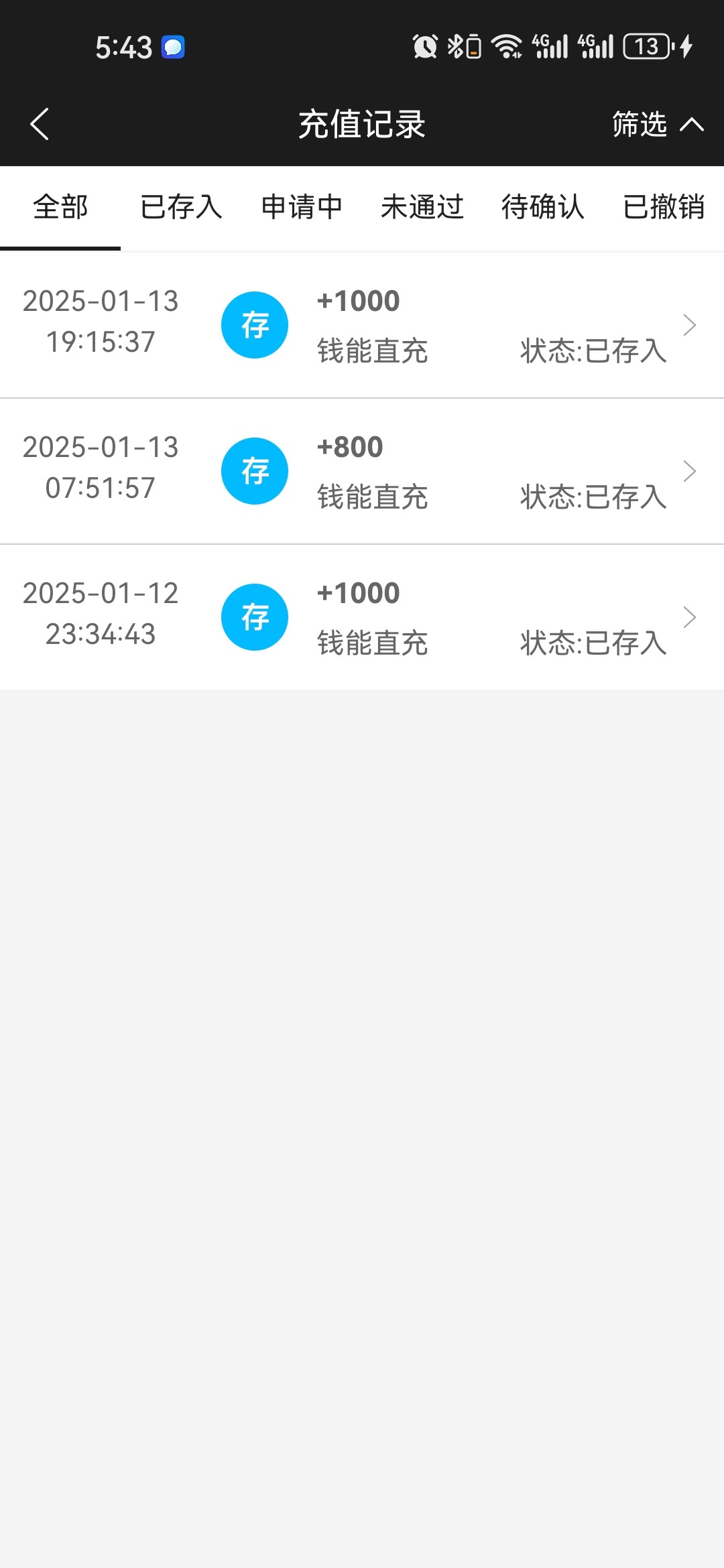The height and width of the screenshot is (1568, 724).
Task: Tap the blue 存 deposit icon on the 19:15:37 record
Action: coord(255,324)
